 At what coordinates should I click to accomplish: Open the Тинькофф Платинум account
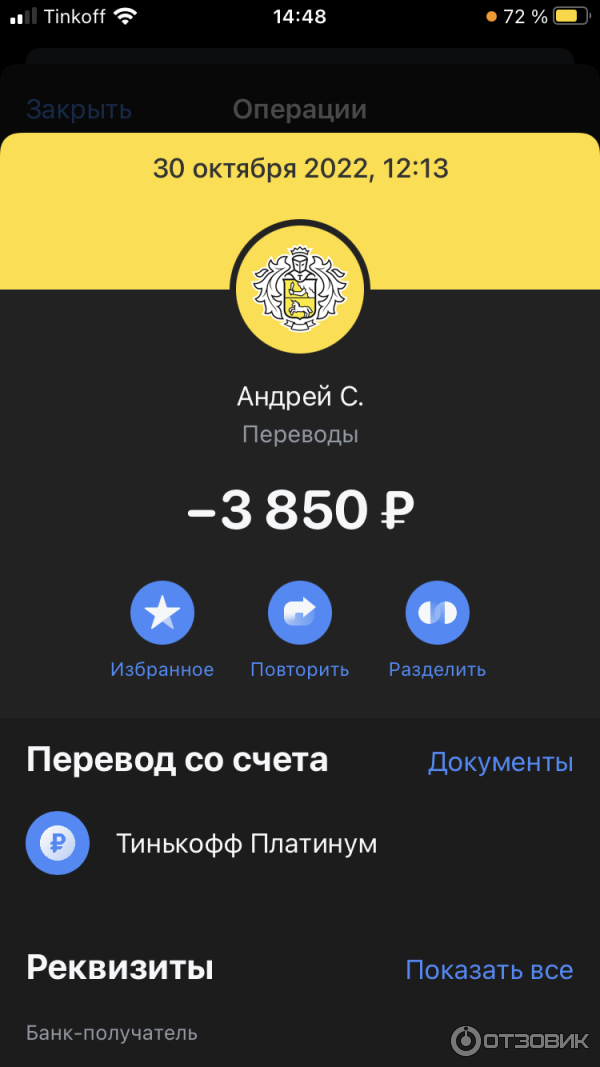(246, 843)
